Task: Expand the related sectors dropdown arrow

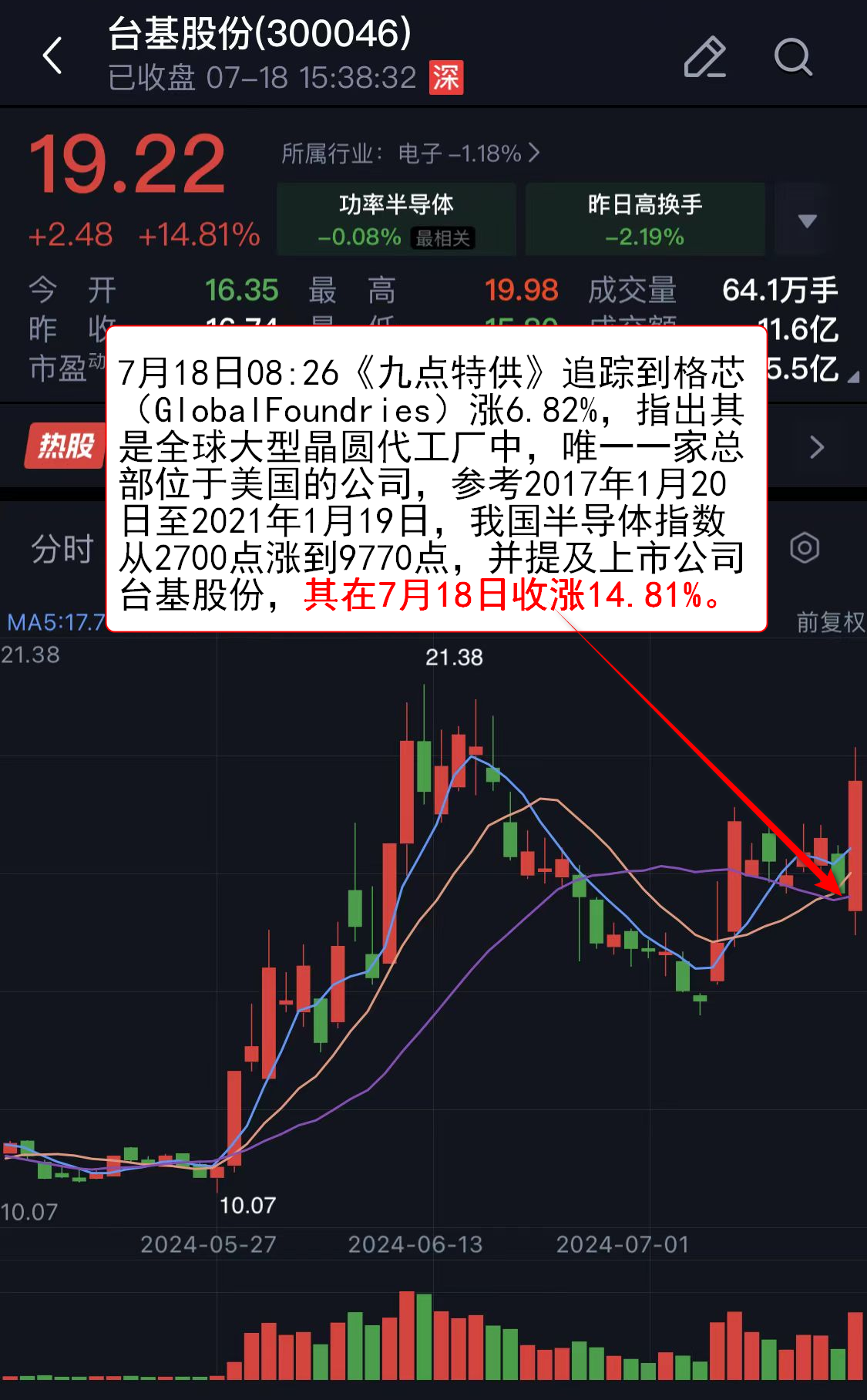Action: pyautogui.click(x=807, y=221)
